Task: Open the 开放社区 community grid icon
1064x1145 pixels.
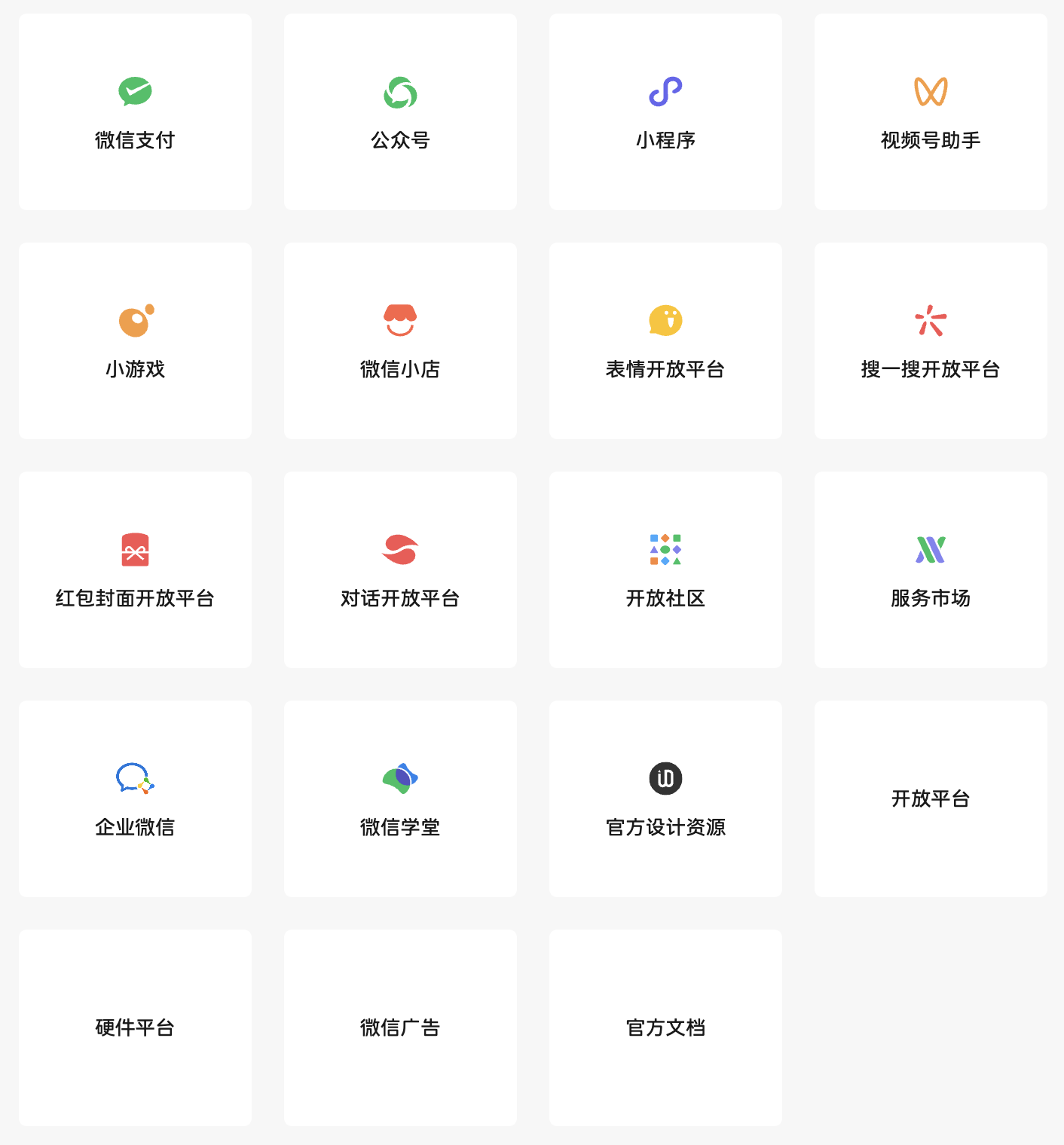Action: (665, 550)
